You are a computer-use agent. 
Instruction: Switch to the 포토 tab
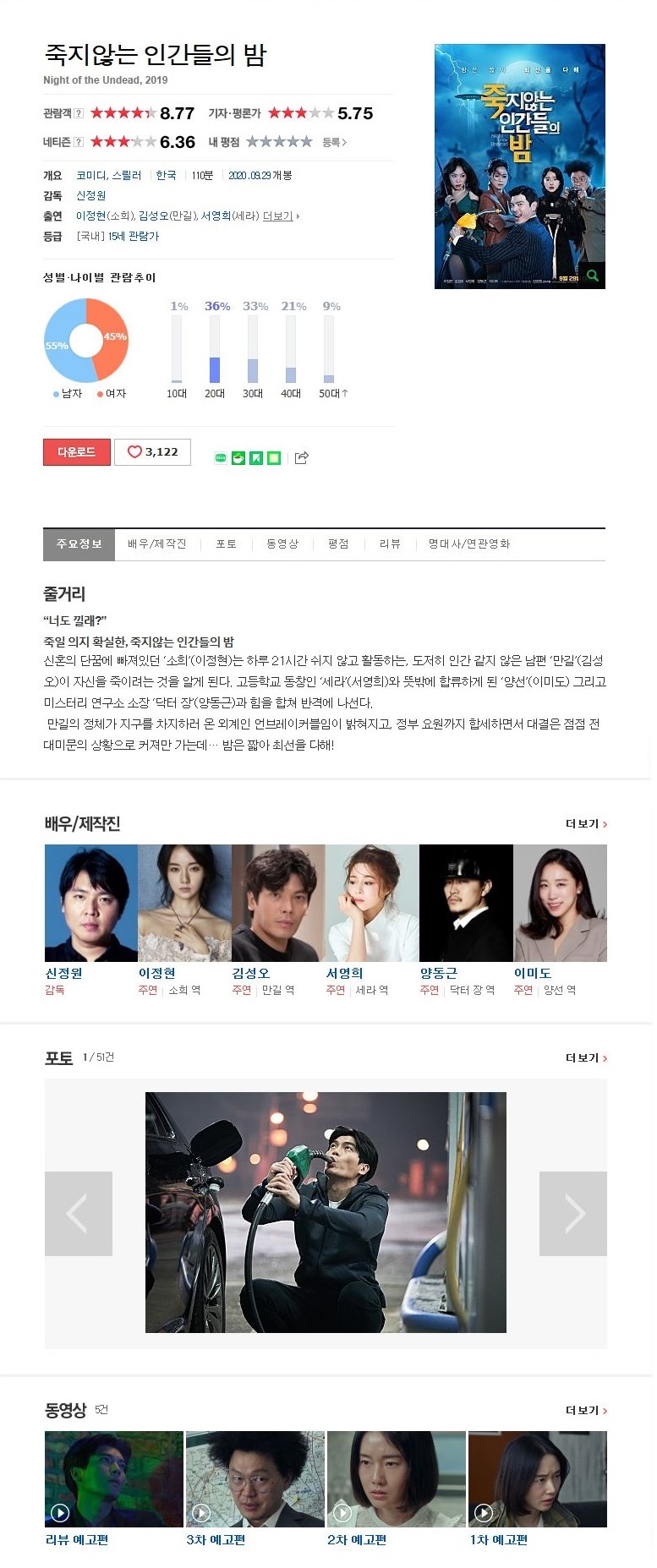[x=226, y=544]
